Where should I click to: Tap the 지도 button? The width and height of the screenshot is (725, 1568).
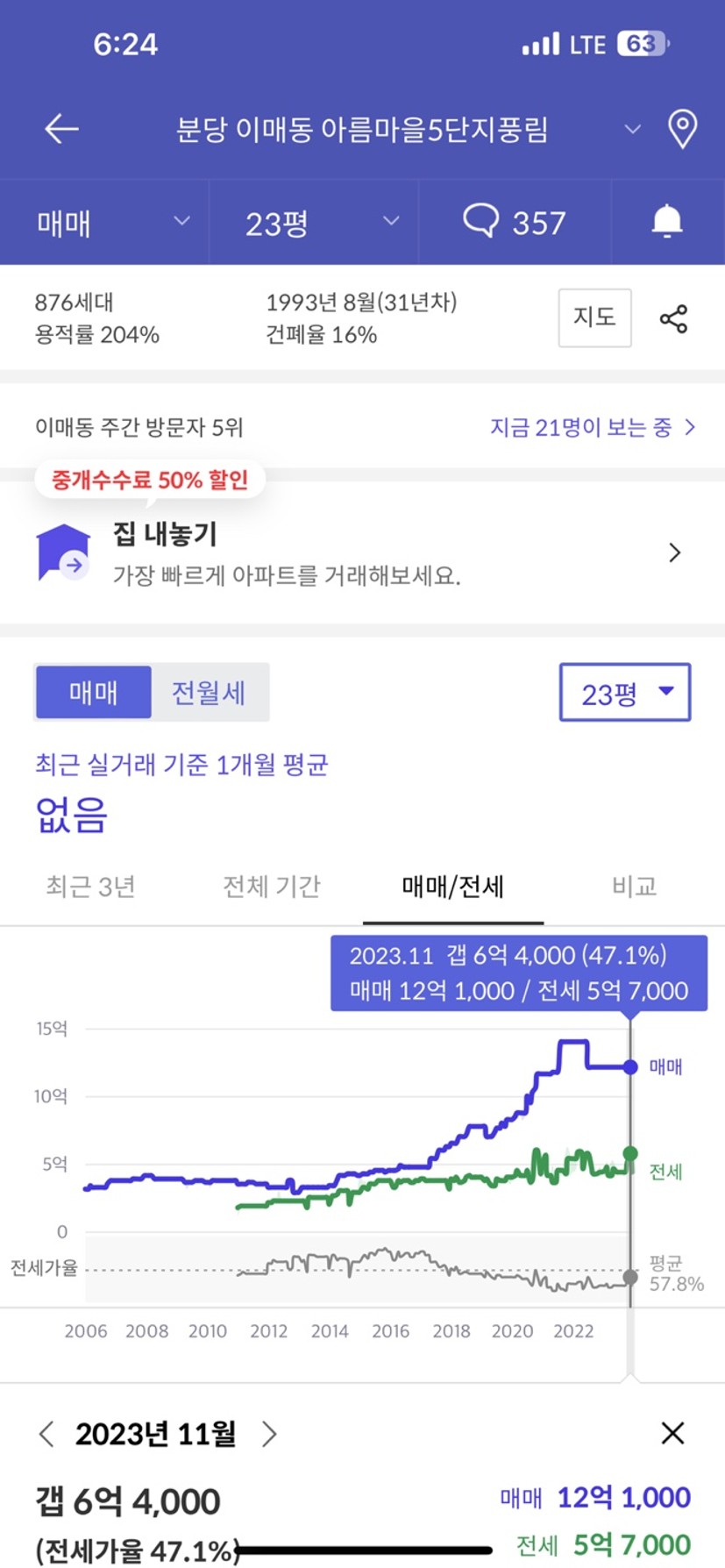(594, 317)
